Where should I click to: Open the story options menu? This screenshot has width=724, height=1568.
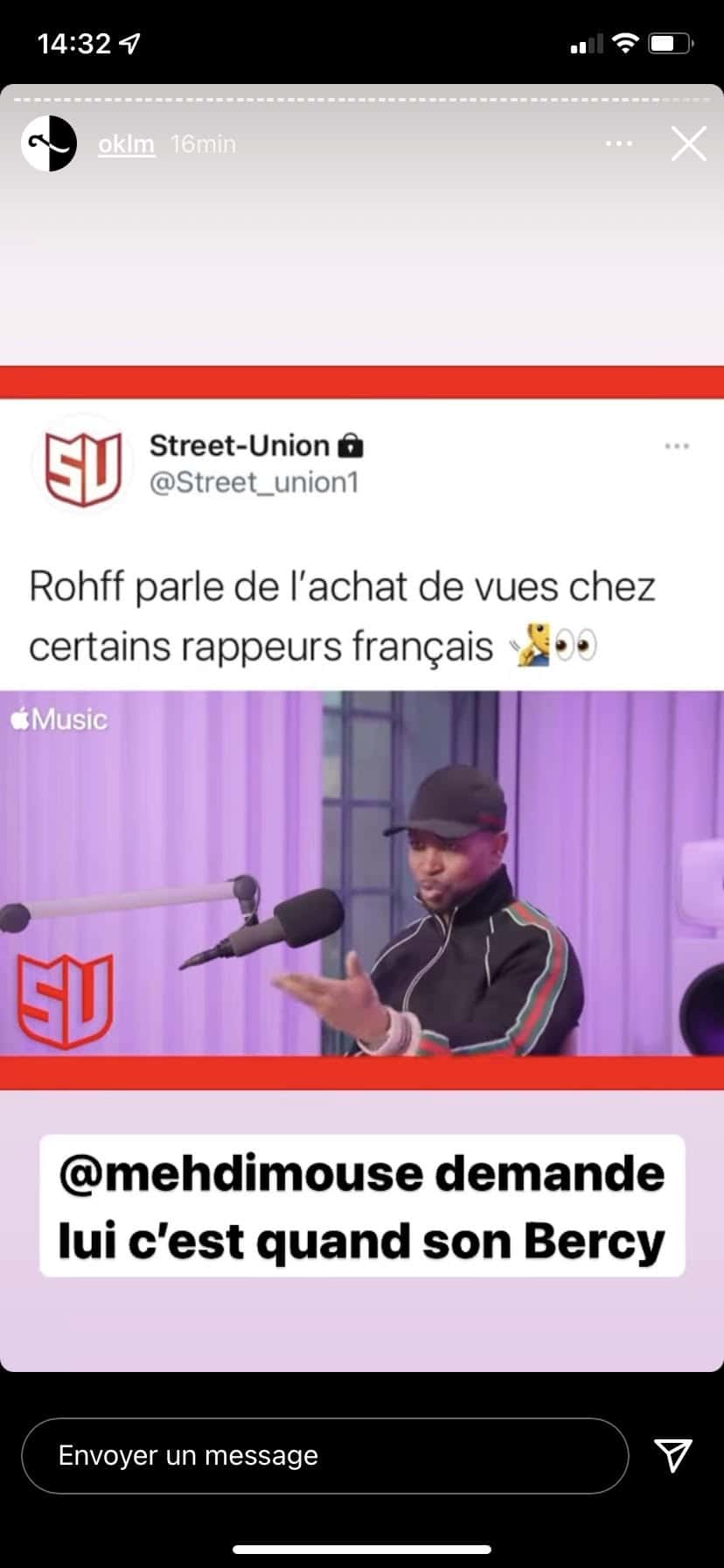tap(619, 143)
